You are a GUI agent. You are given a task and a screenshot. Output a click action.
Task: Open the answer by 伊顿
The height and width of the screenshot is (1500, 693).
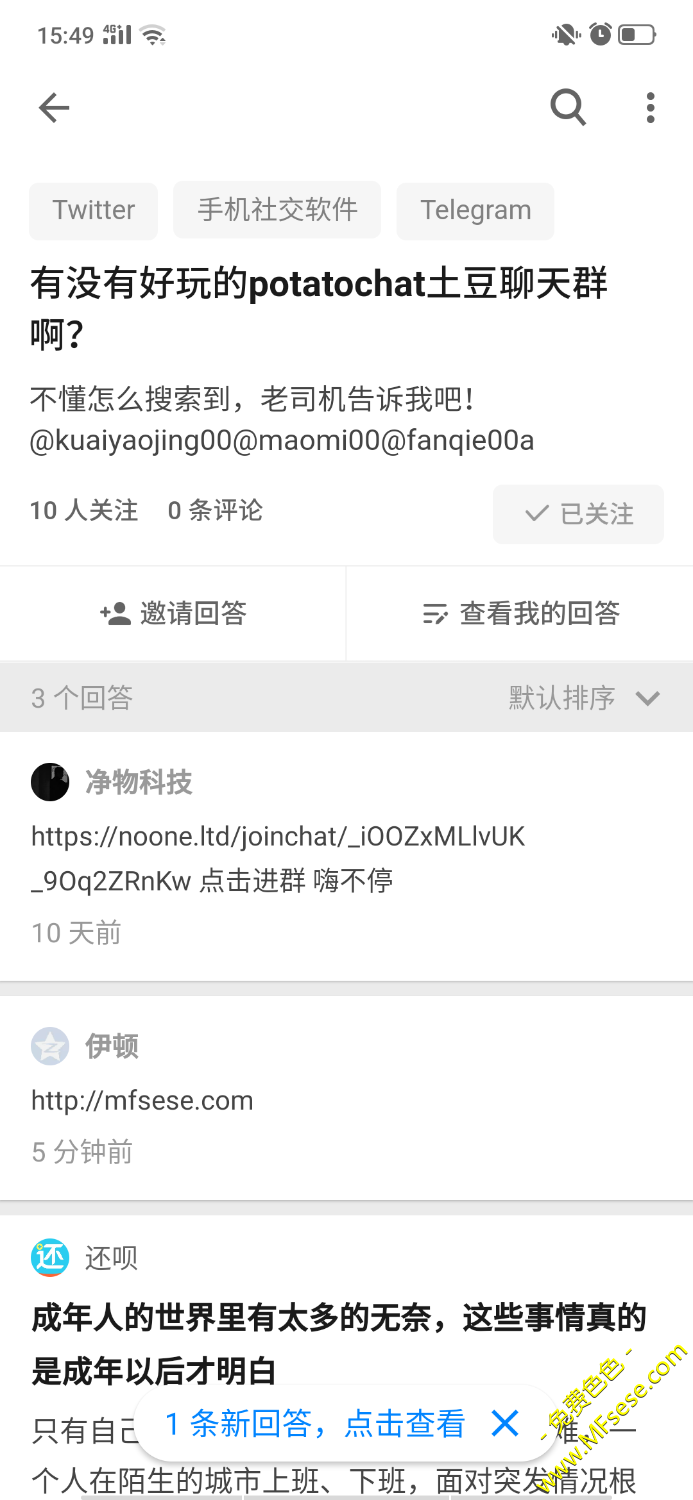[142, 1101]
